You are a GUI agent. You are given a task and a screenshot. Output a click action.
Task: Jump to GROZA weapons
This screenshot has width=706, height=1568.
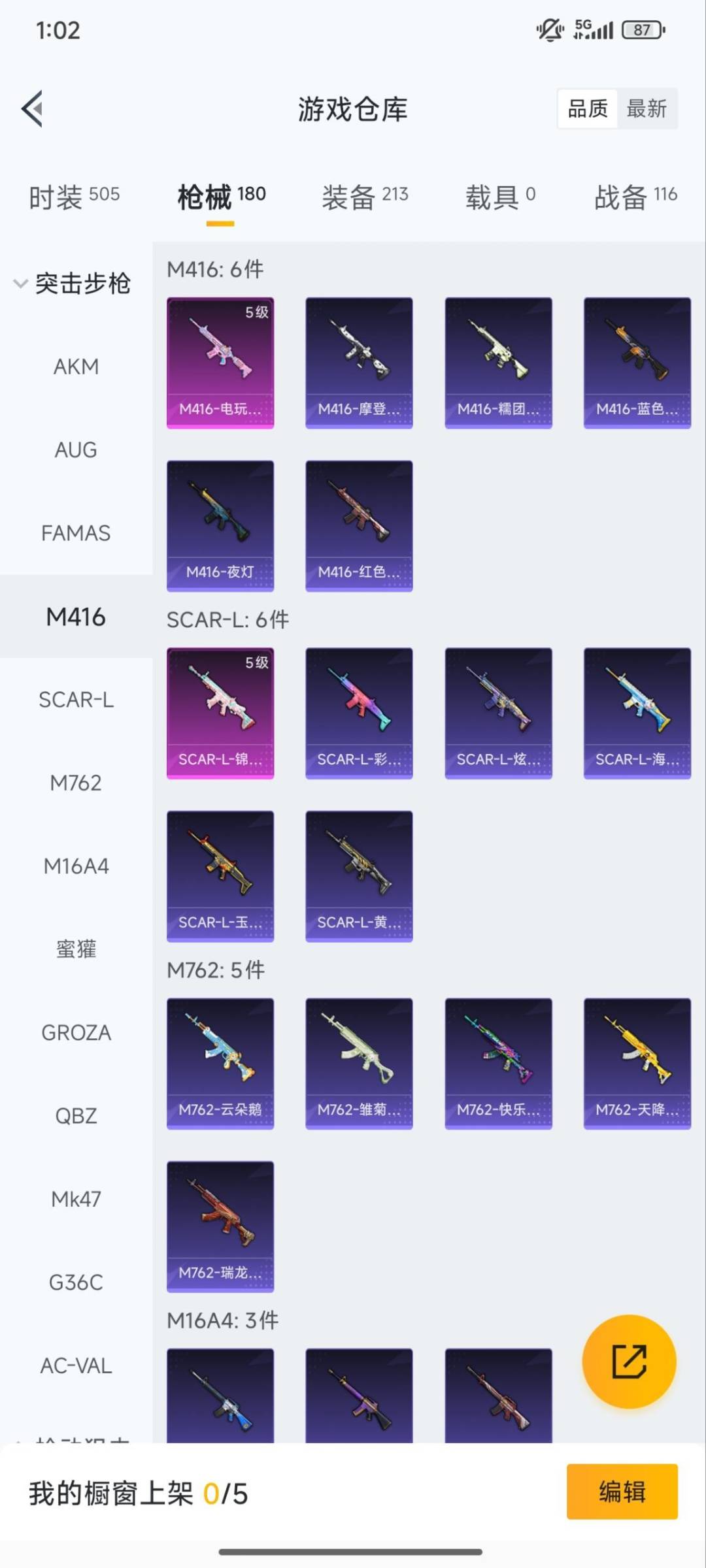[76, 1032]
